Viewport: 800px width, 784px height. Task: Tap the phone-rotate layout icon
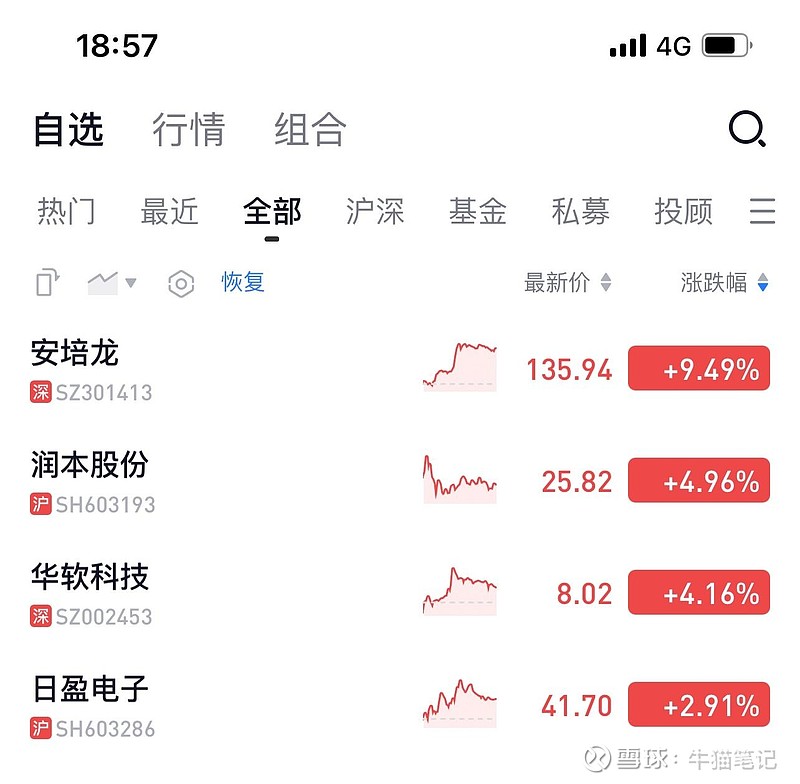pyautogui.click(x=47, y=283)
